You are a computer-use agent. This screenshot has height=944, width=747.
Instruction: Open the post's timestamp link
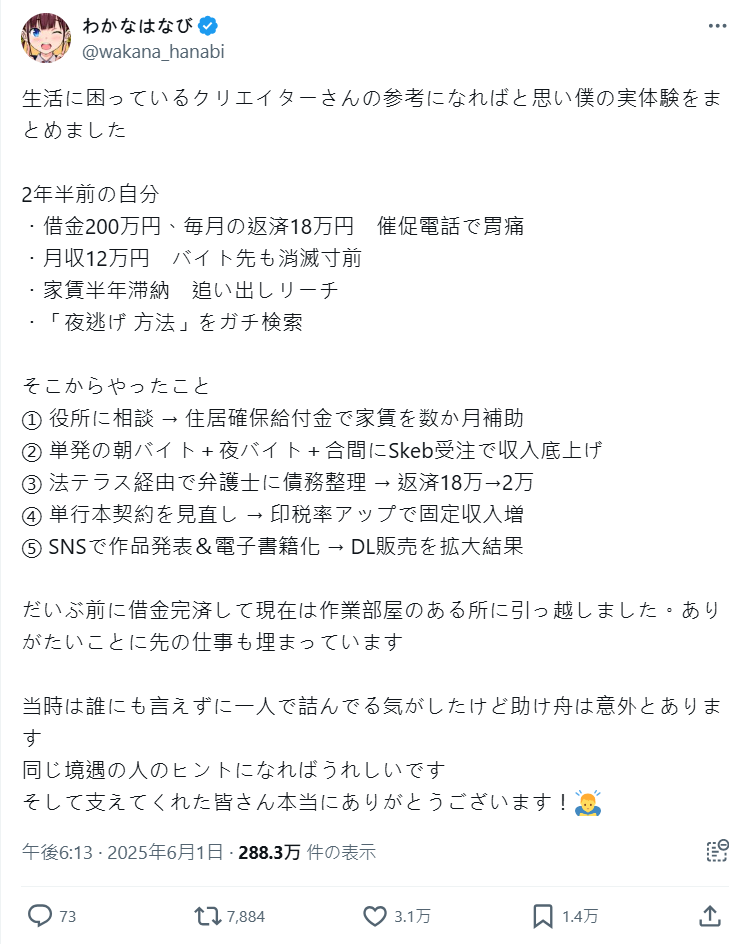pos(125,853)
